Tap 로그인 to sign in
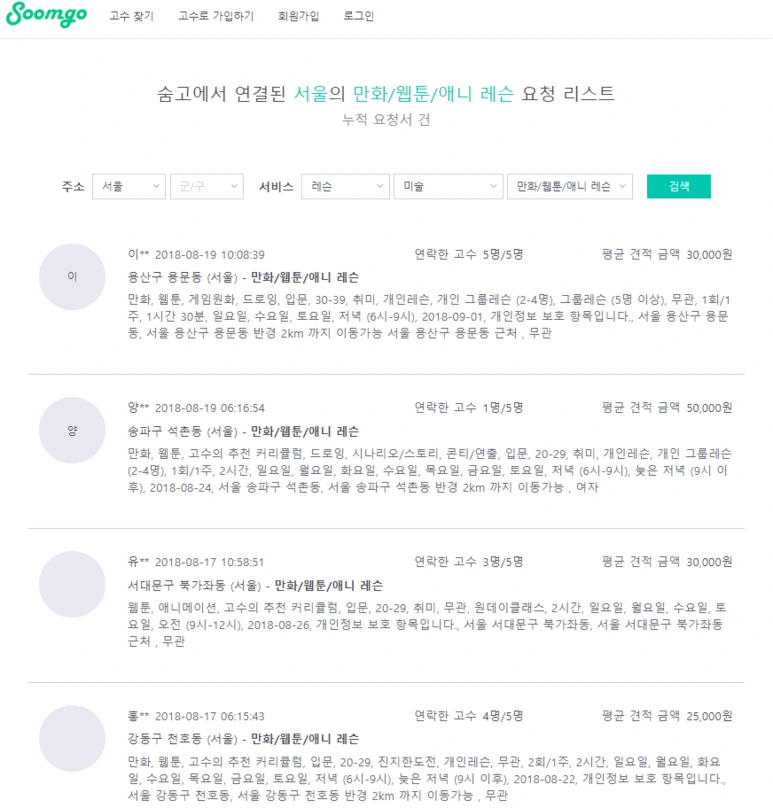The image size is (773, 808). click(x=359, y=16)
